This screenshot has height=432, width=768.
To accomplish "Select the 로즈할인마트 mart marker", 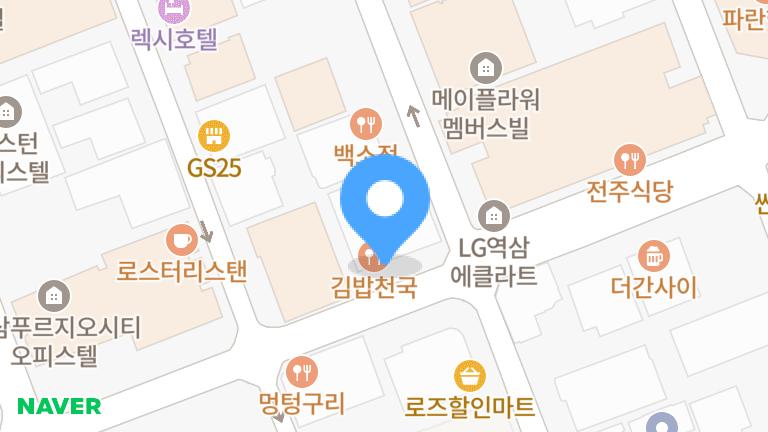I will [x=469, y=377].
